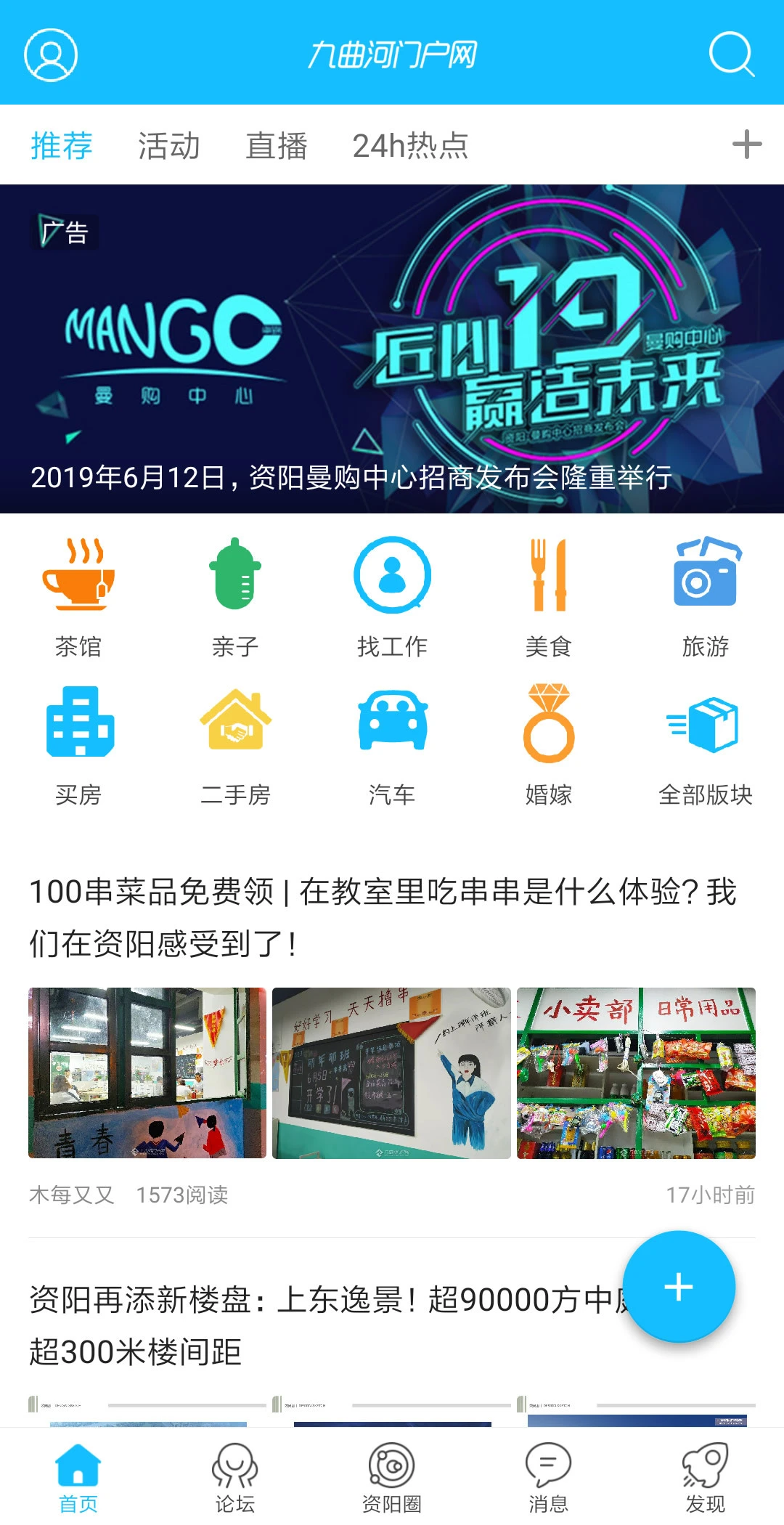Viewport: 784px width, 1525px height.
Task: Switch to 直播 channel
Action: (x=277, y=145)
